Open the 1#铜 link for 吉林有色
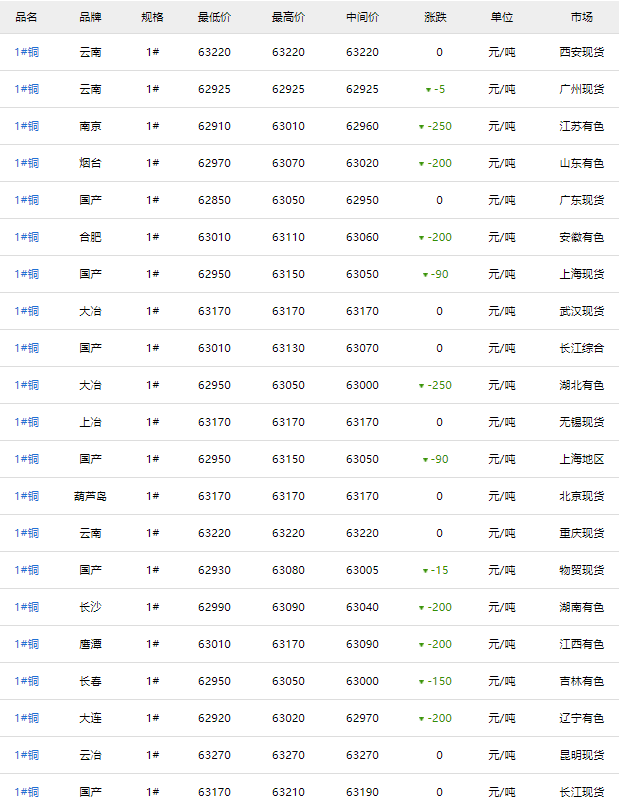Viewport: 619px width, 810px height. pyautogui.click(x=27, y=681)
